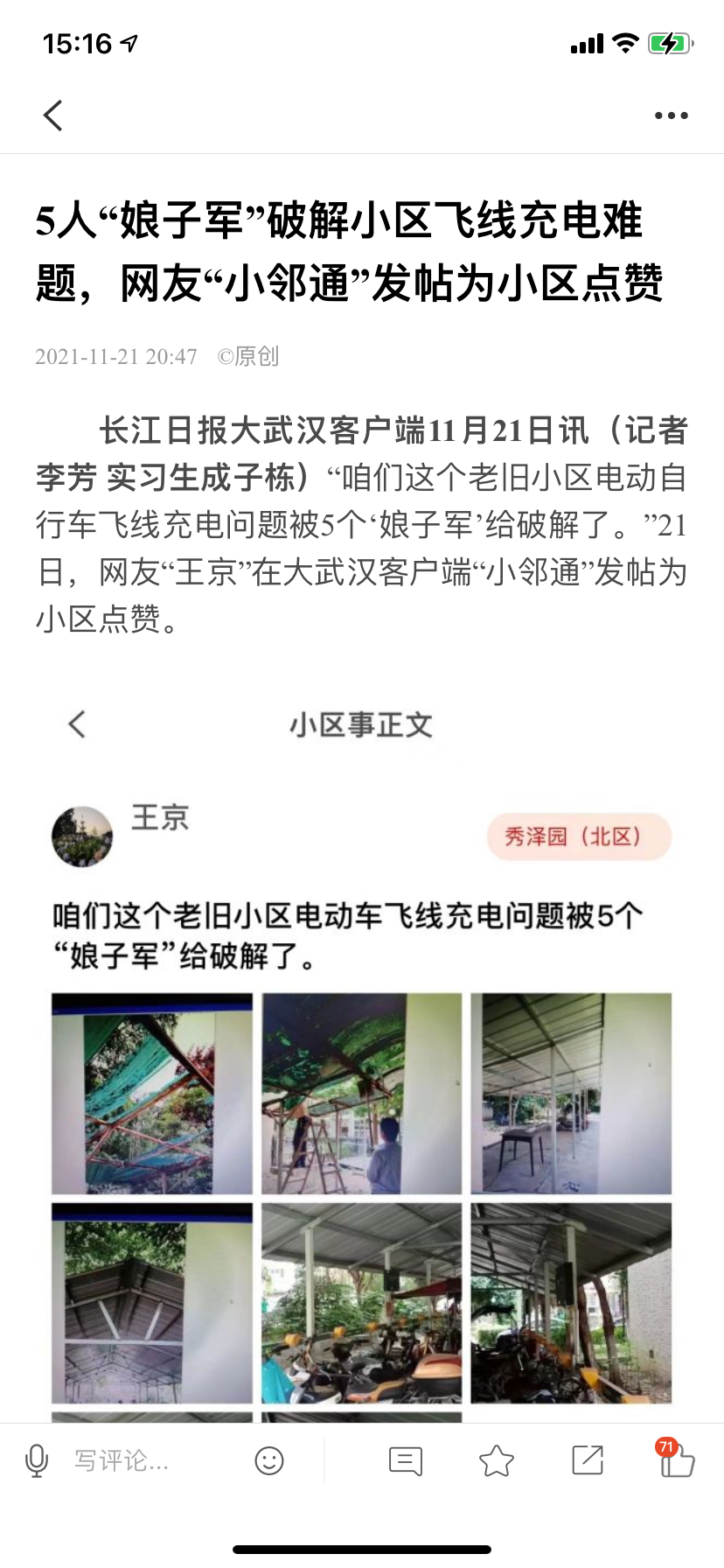The height and width of the screenshot is (1568, 724).
Task: Open the emoji picker
Action: click(269, 1460)
